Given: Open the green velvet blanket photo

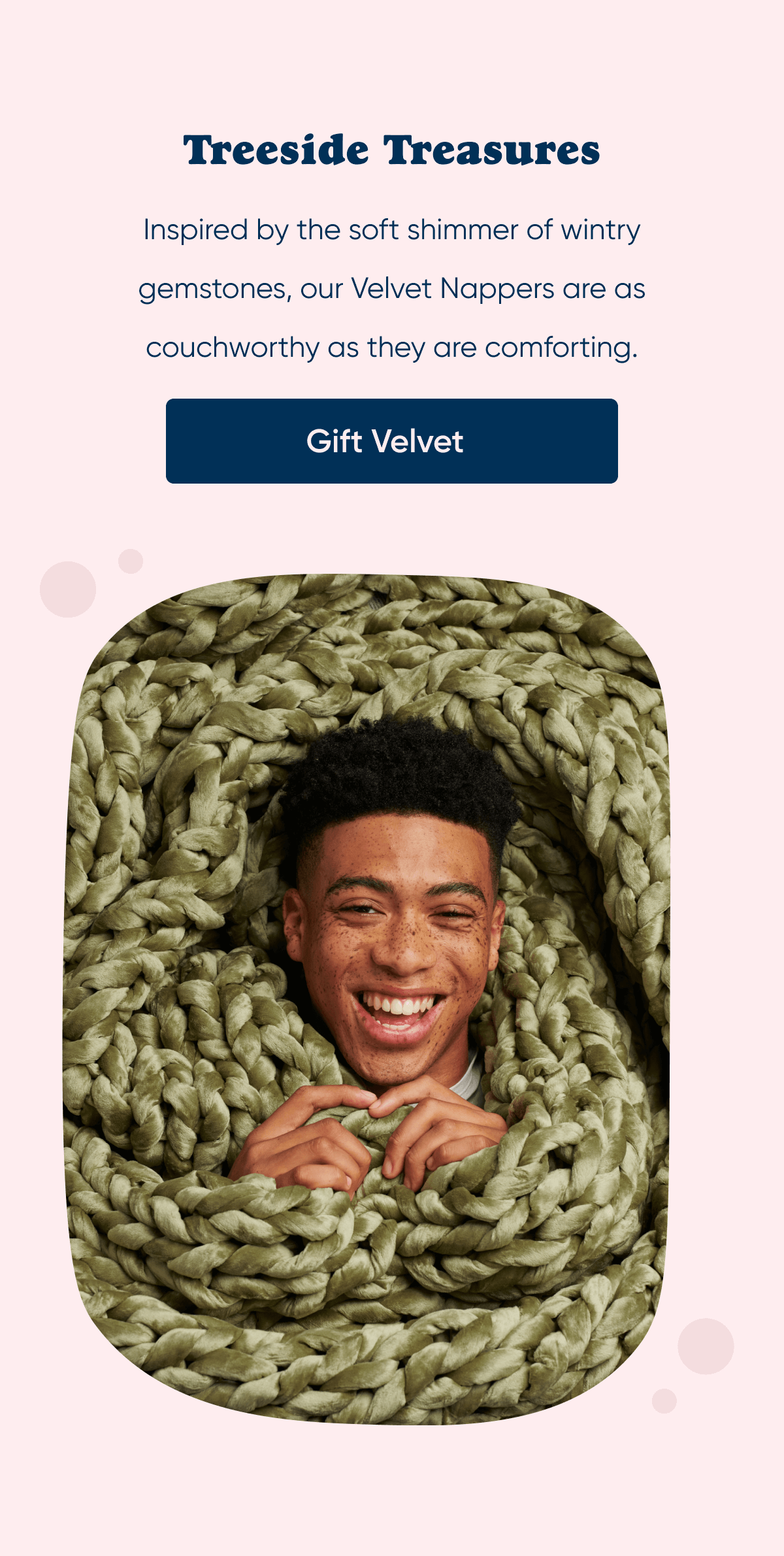Looking at the screenshot, I should pos(366,1000).
